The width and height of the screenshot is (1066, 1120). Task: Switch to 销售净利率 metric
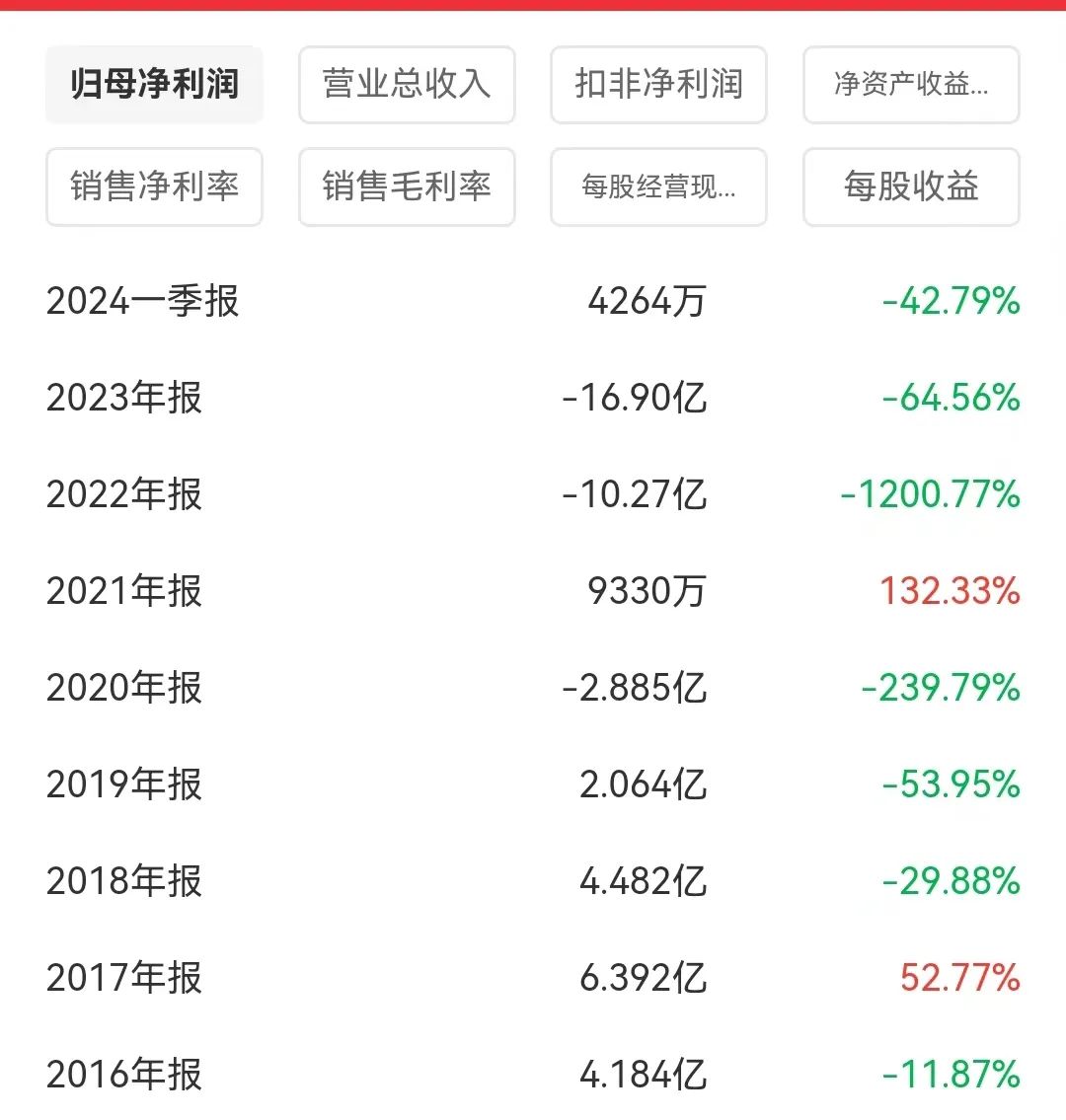pos(154,187)
